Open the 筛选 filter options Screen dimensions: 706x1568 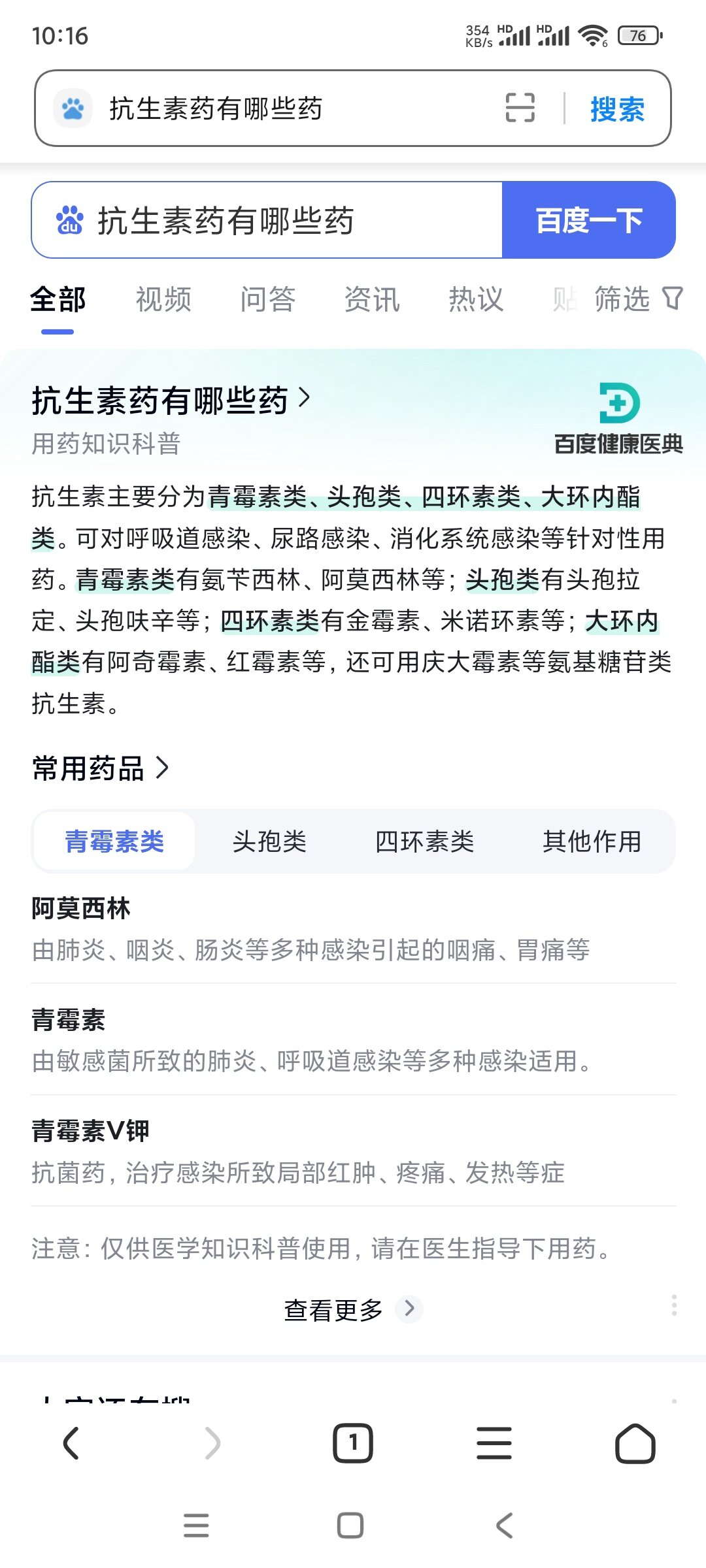[x=637, y=299]
